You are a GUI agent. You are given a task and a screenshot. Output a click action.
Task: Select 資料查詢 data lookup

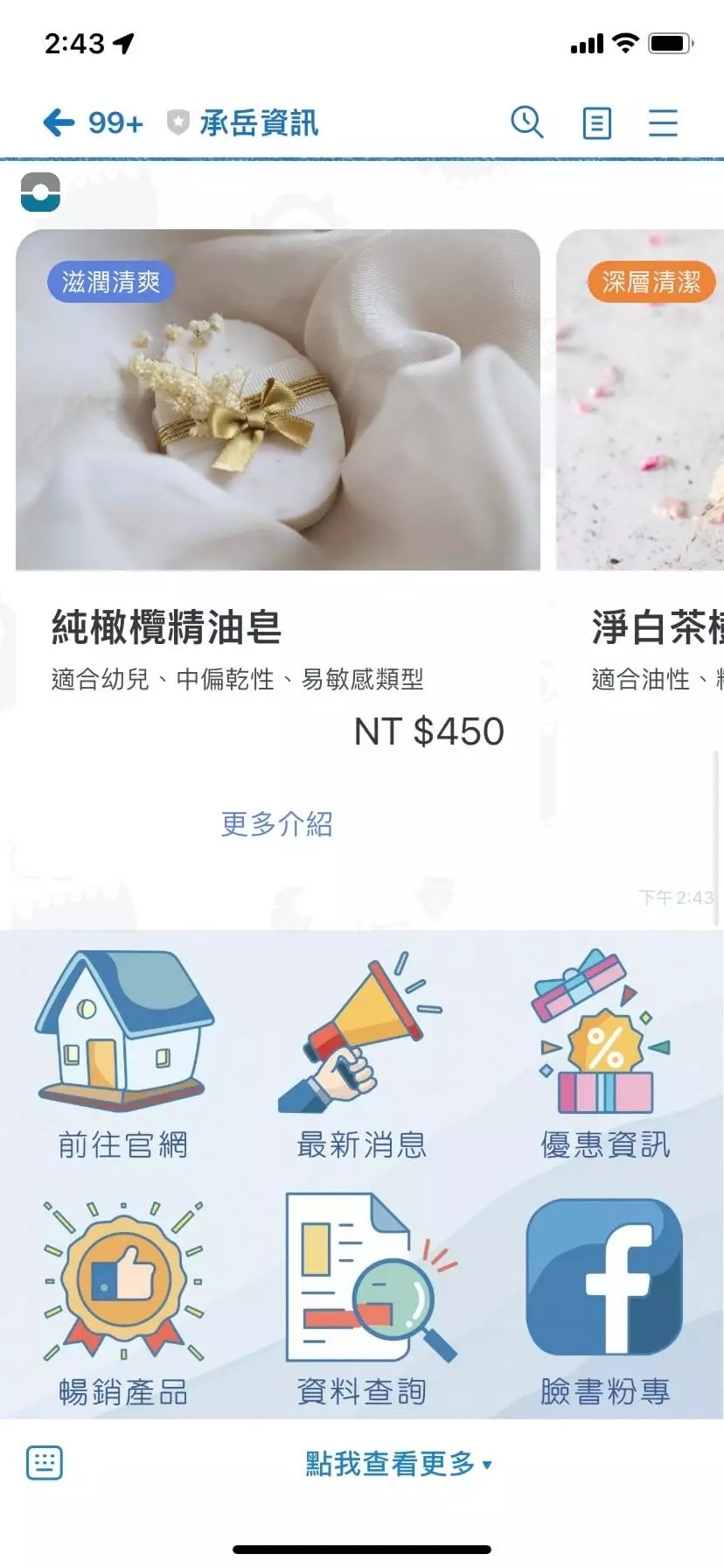coord(361,1302)
